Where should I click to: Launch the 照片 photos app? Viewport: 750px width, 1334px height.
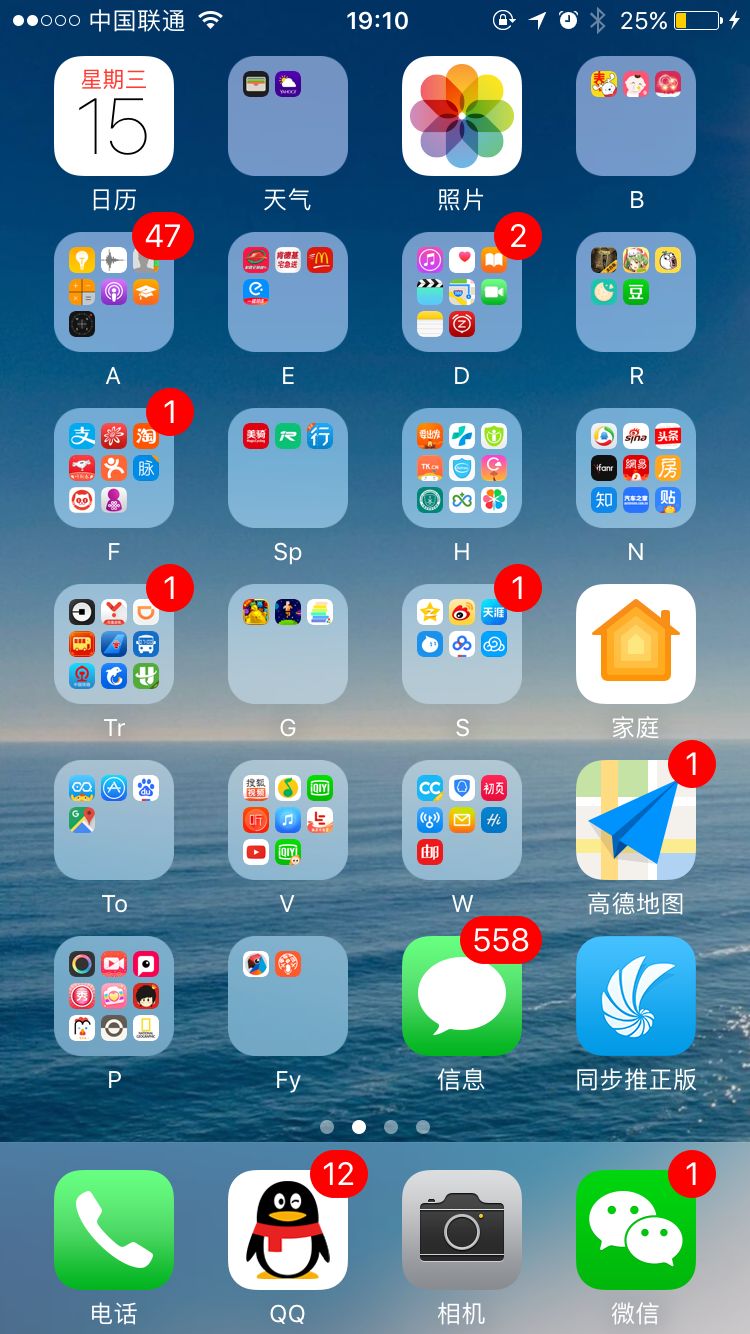(461, 116)
